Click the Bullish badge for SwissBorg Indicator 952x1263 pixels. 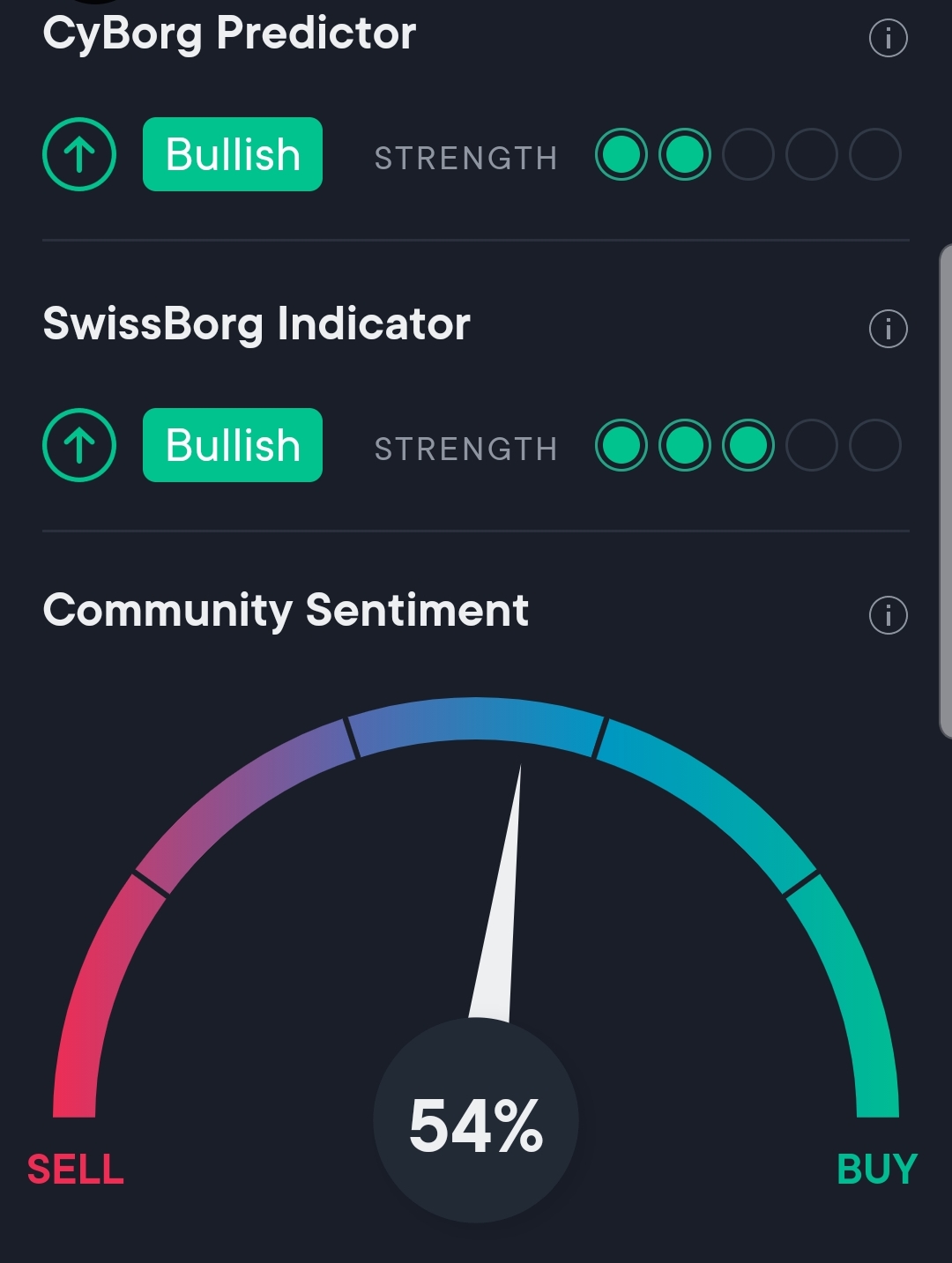point(232,446)
